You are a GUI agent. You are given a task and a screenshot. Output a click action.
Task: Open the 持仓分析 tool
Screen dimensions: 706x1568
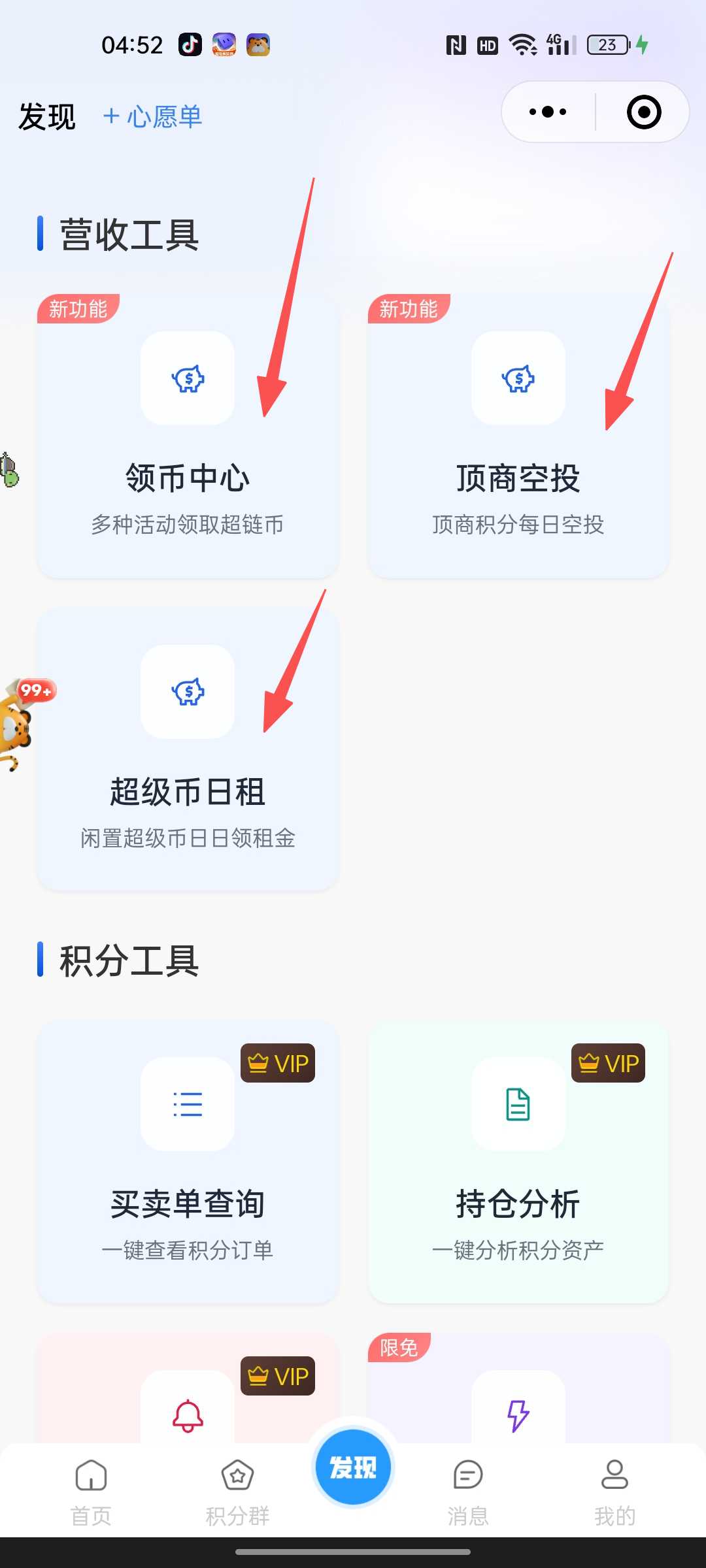click(x=518, y=1162)
